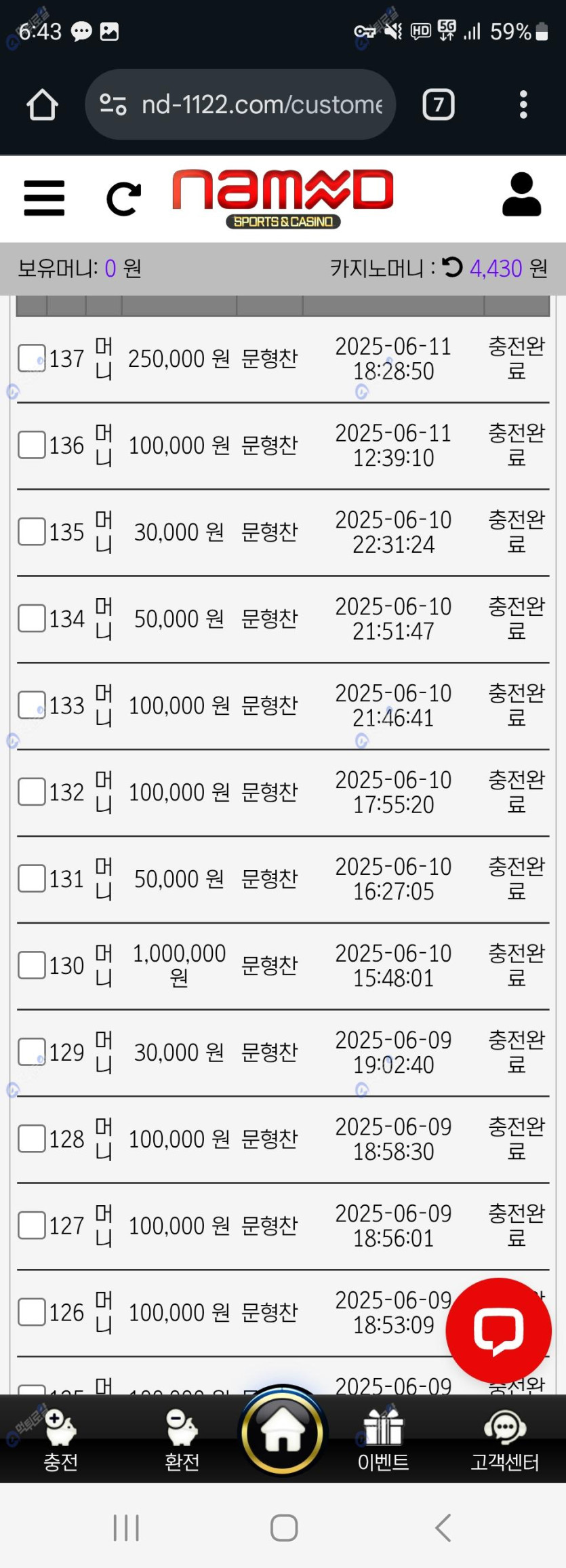Image resolution: width=566 pixels, height=1568 pixels.
Task: Open the red live chat bubble
Action: coord(498,1331)
